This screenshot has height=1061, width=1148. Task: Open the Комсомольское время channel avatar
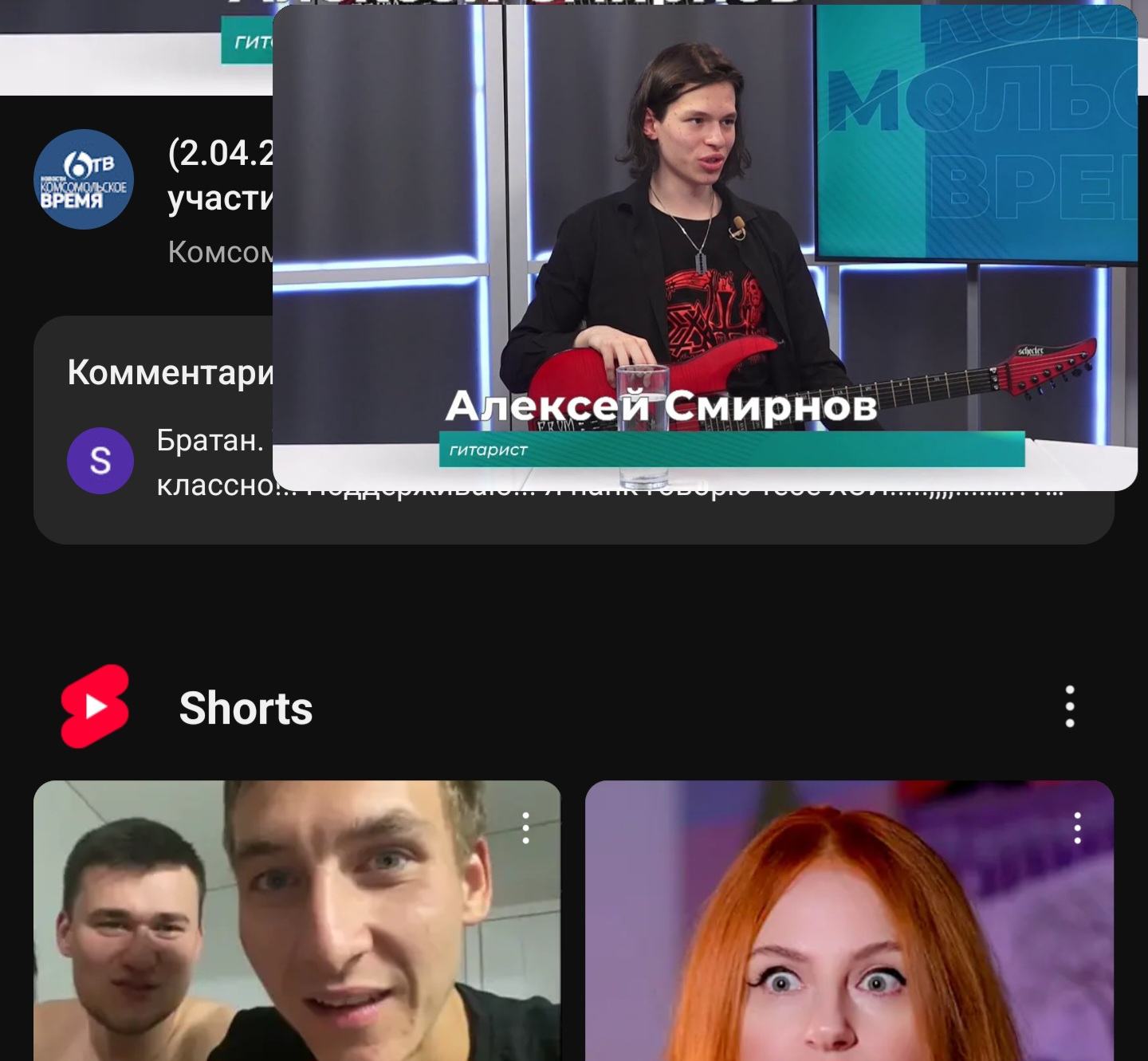[84, 179]
